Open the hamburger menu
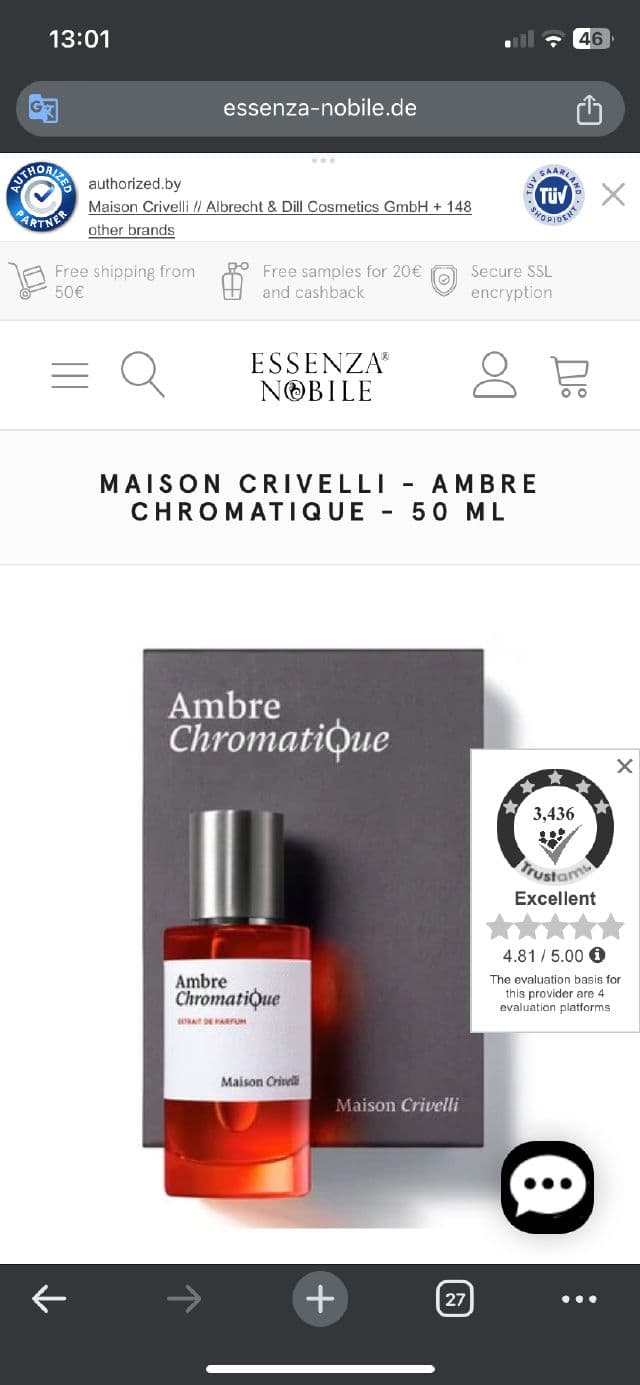The width and height of the screenshot is (640, 1385). 70,375
